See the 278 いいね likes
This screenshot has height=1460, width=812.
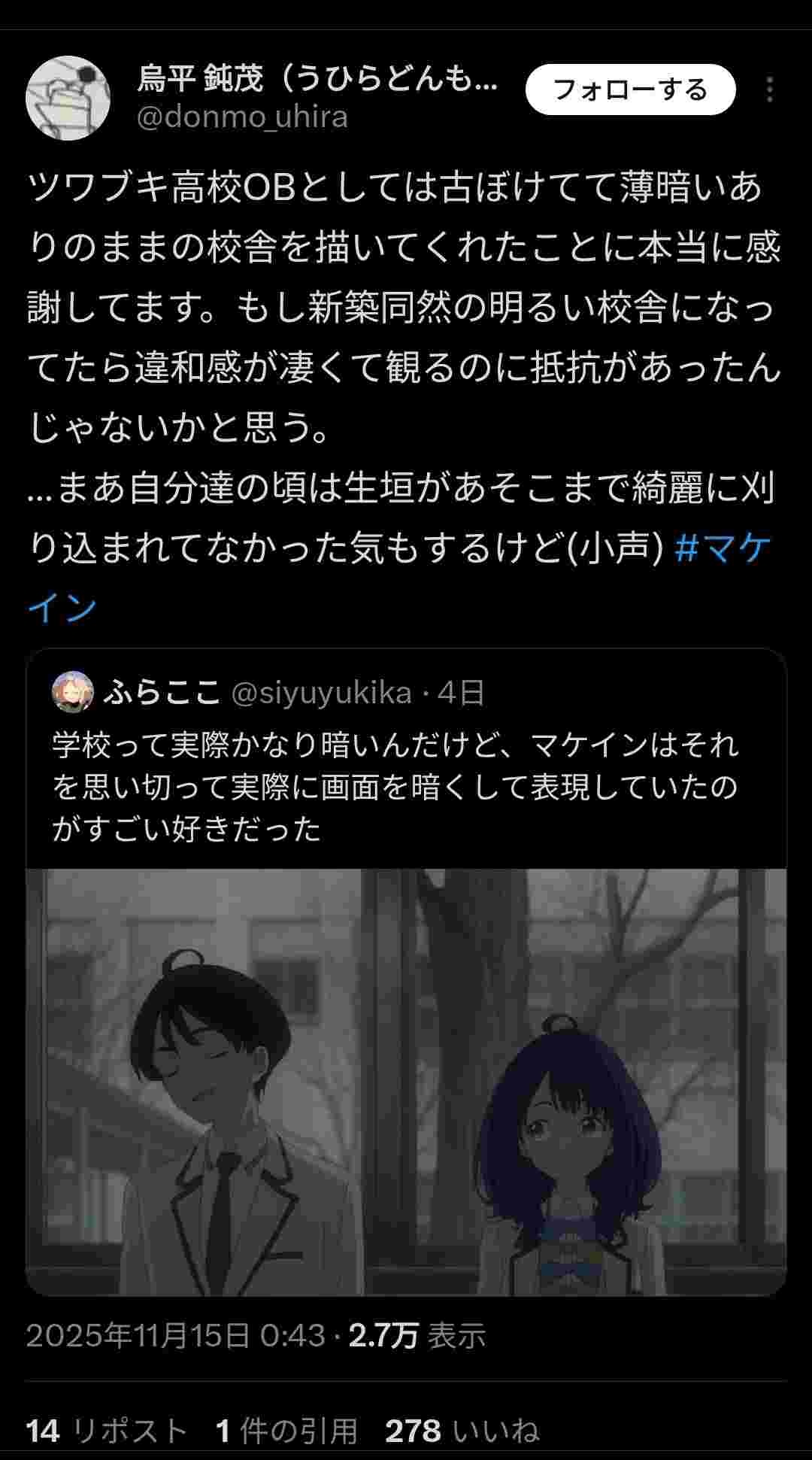click(462, 1430)
